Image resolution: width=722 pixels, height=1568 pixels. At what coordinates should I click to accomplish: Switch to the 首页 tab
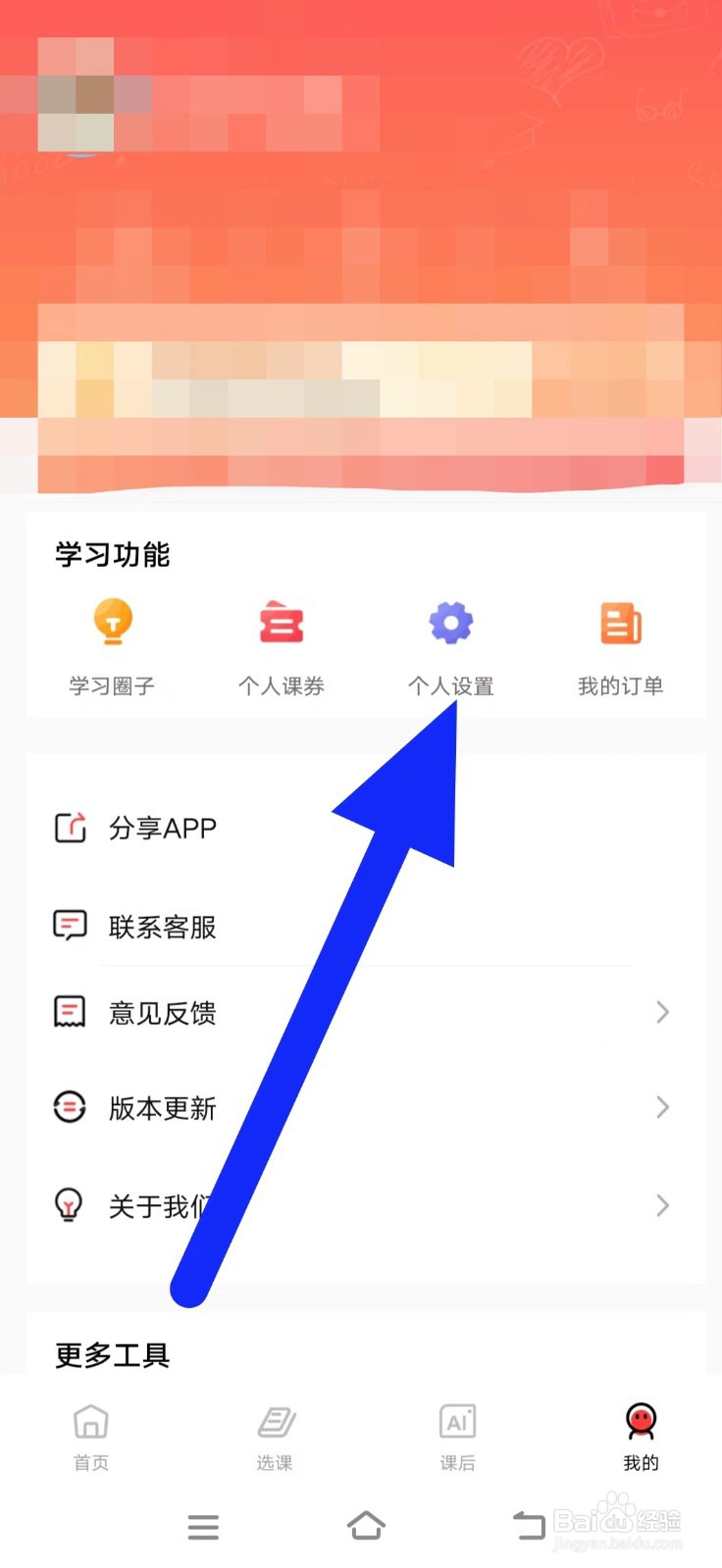tap(90, 1435)
